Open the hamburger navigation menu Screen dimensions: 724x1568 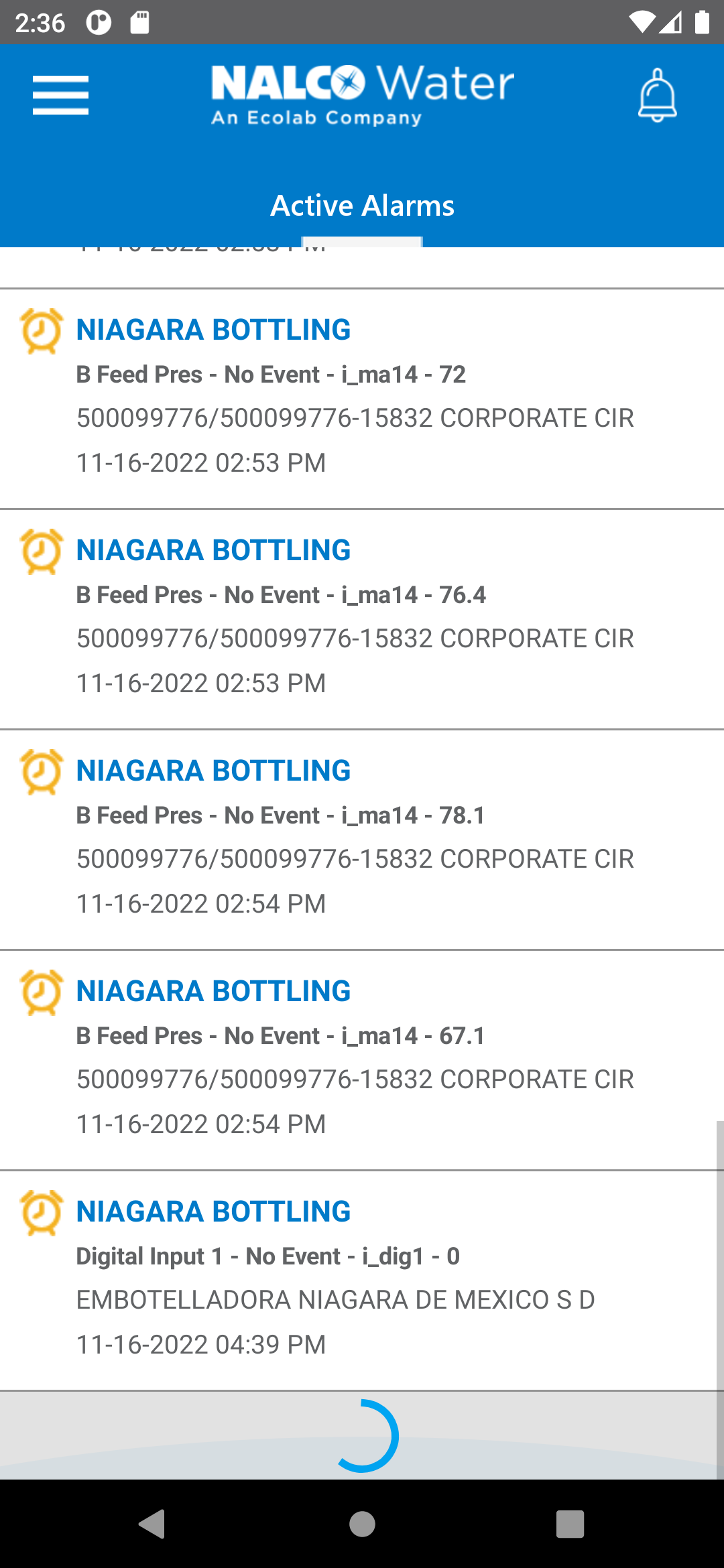pos(60,95)
